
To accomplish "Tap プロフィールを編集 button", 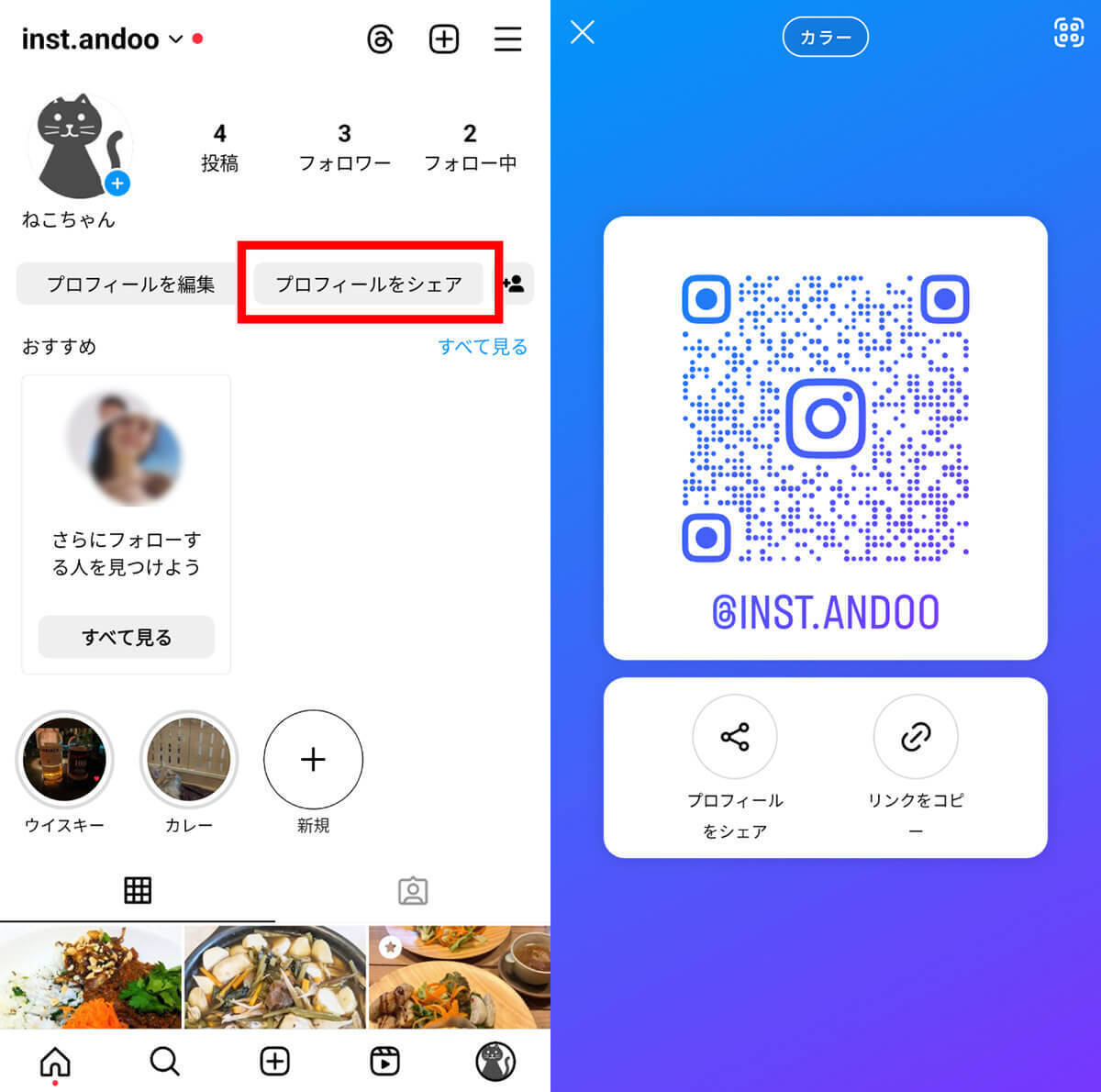I will 130,284.
